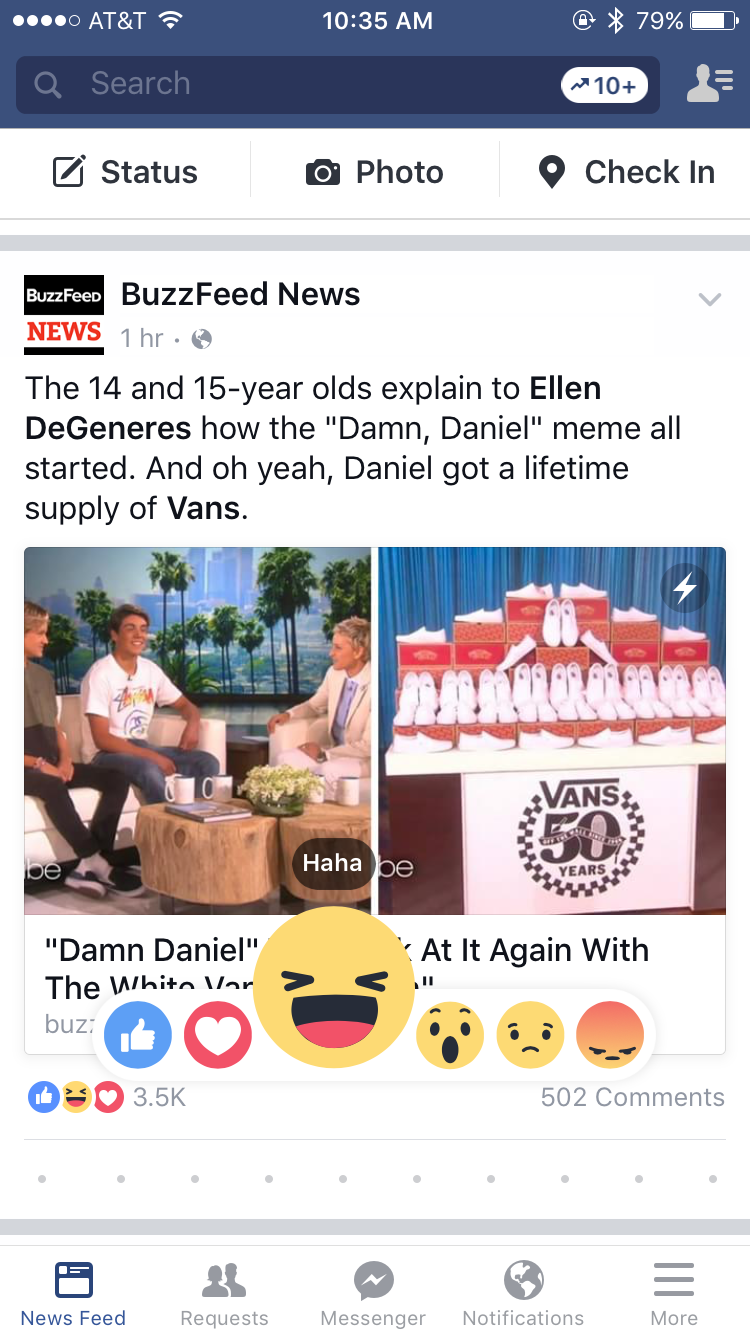The height and width of the screenshot is (1334, 750).
Task: Expand the BuzzFeed News post options chevron
Action: coord(710,299)
